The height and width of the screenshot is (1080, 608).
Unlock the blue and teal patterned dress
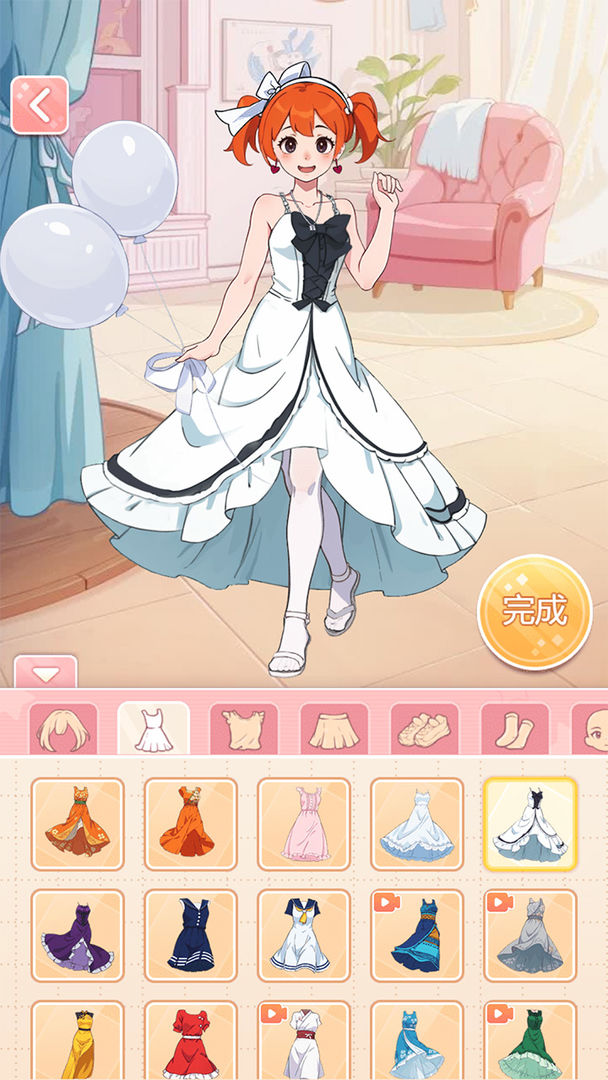417,936
